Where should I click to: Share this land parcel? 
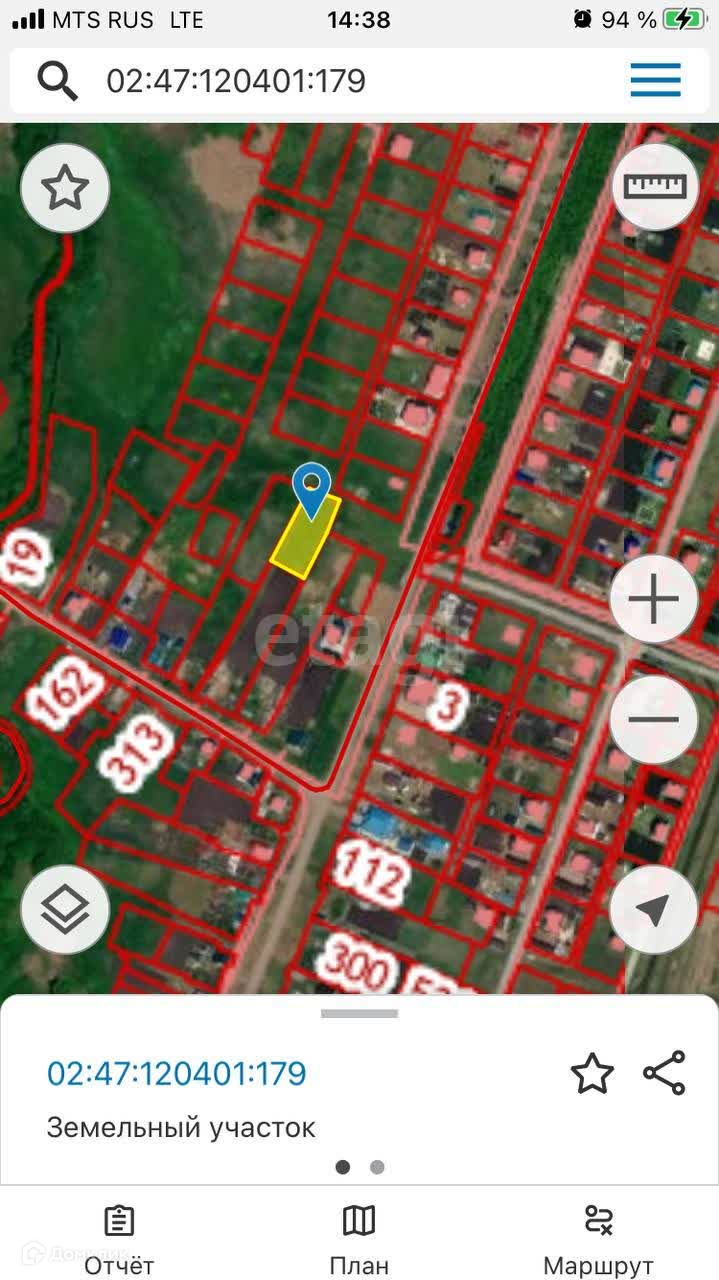(x=664, y=1073)
